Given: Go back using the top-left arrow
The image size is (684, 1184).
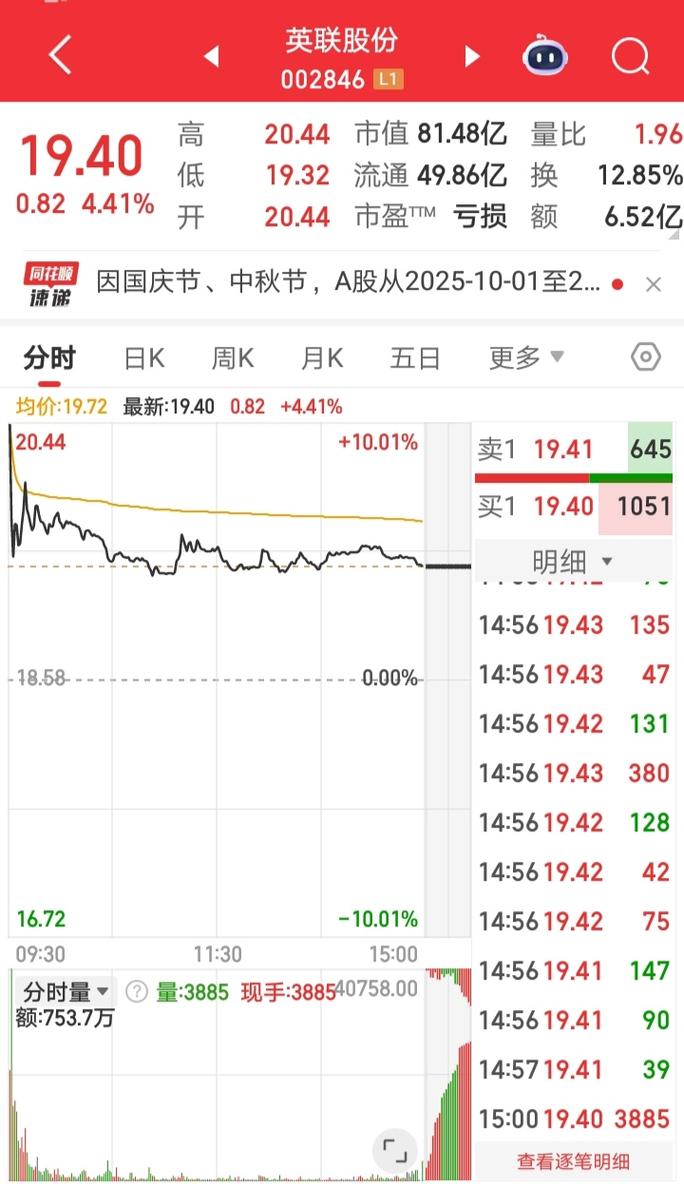Looking at the screenshot, I should pyautogui.click(x=60, y=55).
